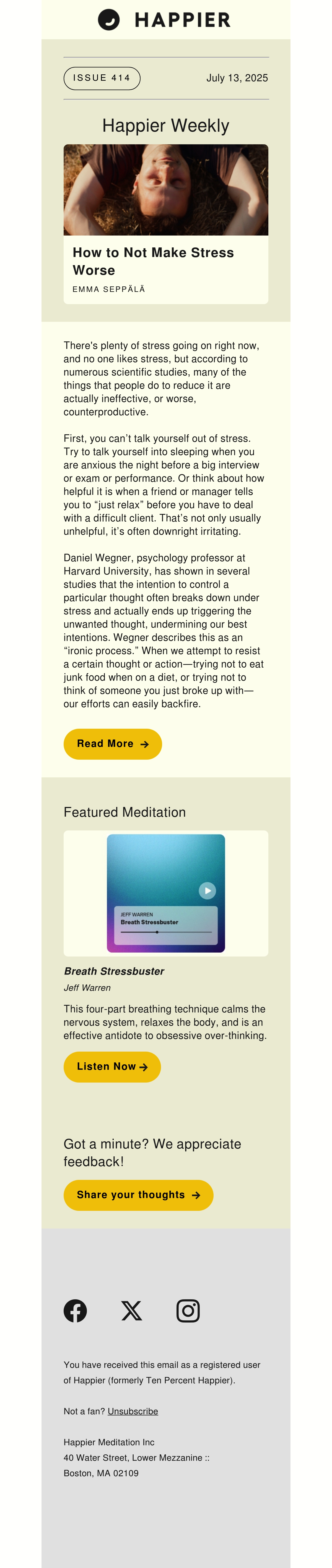Open Happier's Facebook page
332x1568 pixels.
[75, 1311]
